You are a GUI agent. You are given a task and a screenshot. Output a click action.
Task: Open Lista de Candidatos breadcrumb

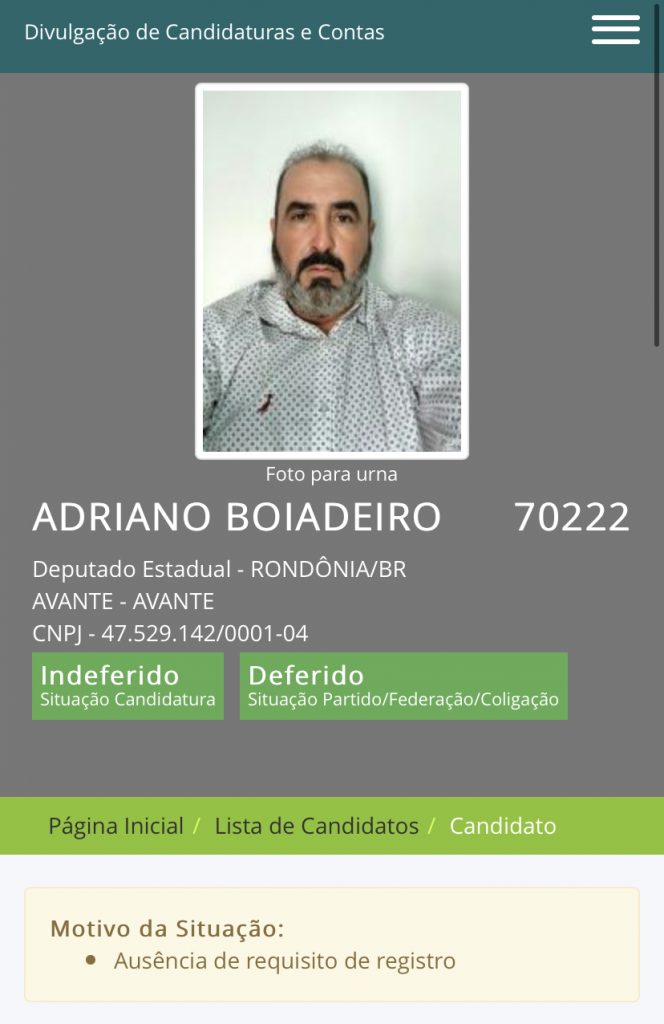(x=316, y=826)
